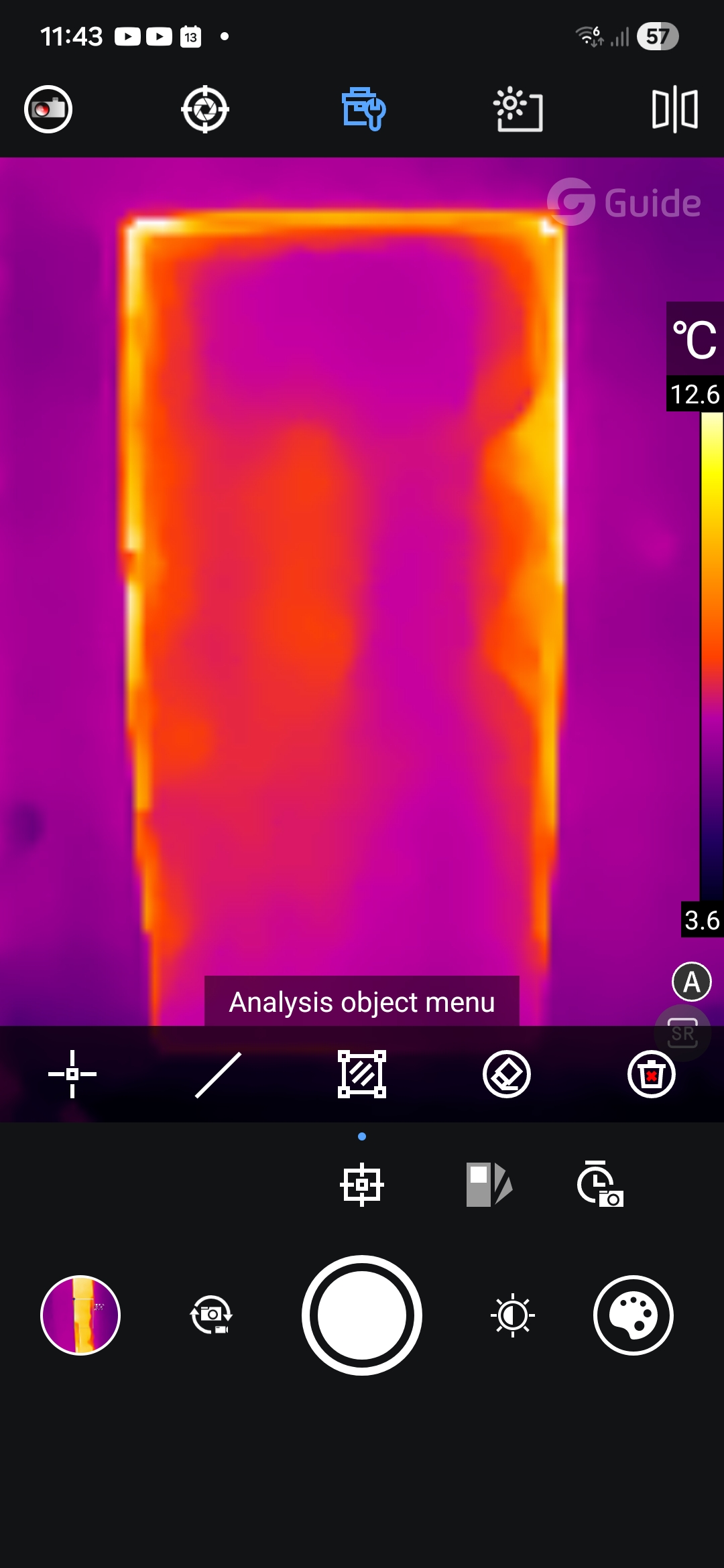Image resolution: width=724 pixels, height=1568 pixels.
Task: Tap the auto temperature range A button
Action: [x=691, y=982]
